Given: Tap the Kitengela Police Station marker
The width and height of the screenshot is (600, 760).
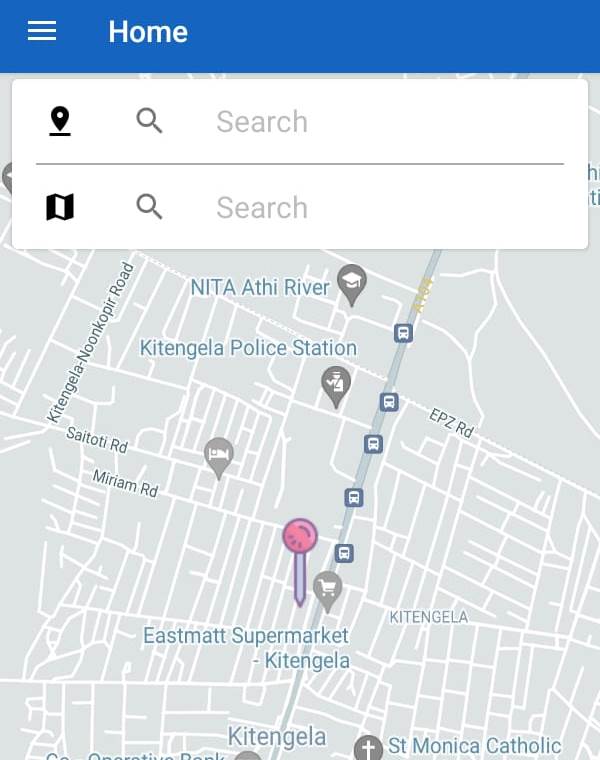Looking at the screenshot, I should click(336, 384).
